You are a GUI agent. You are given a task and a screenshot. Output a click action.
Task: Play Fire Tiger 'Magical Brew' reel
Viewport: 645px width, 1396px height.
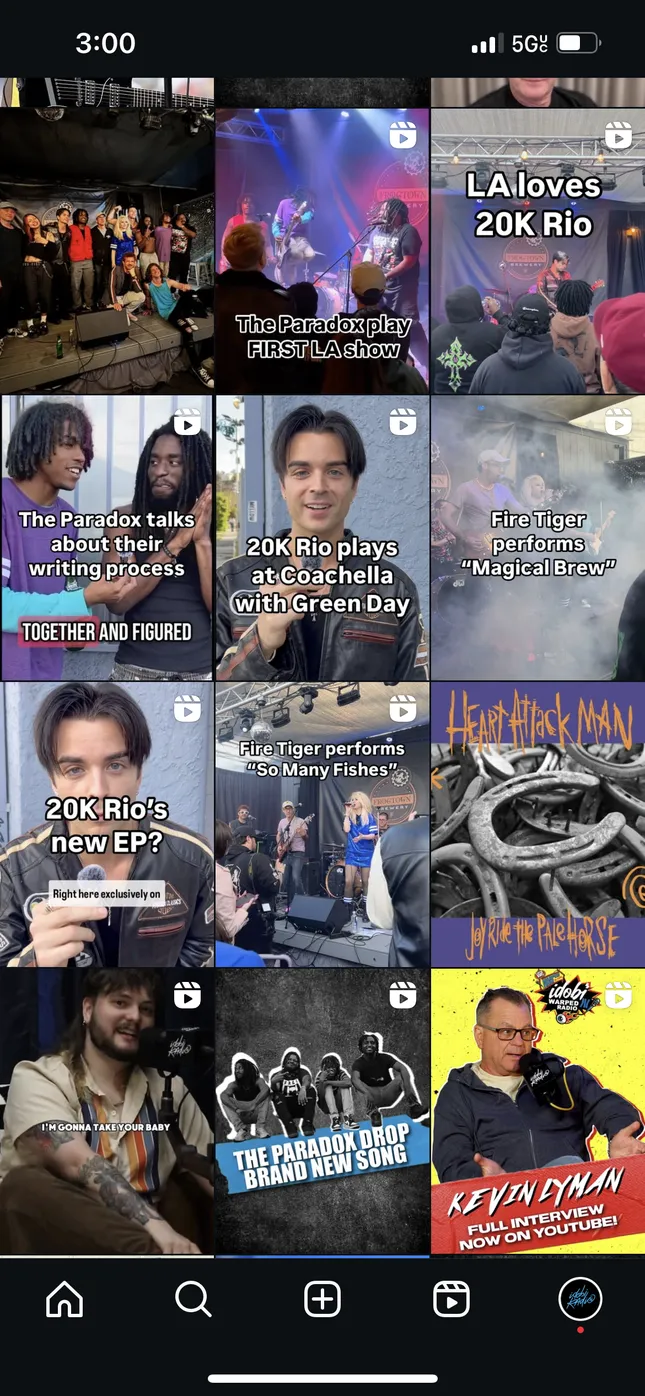538,537
